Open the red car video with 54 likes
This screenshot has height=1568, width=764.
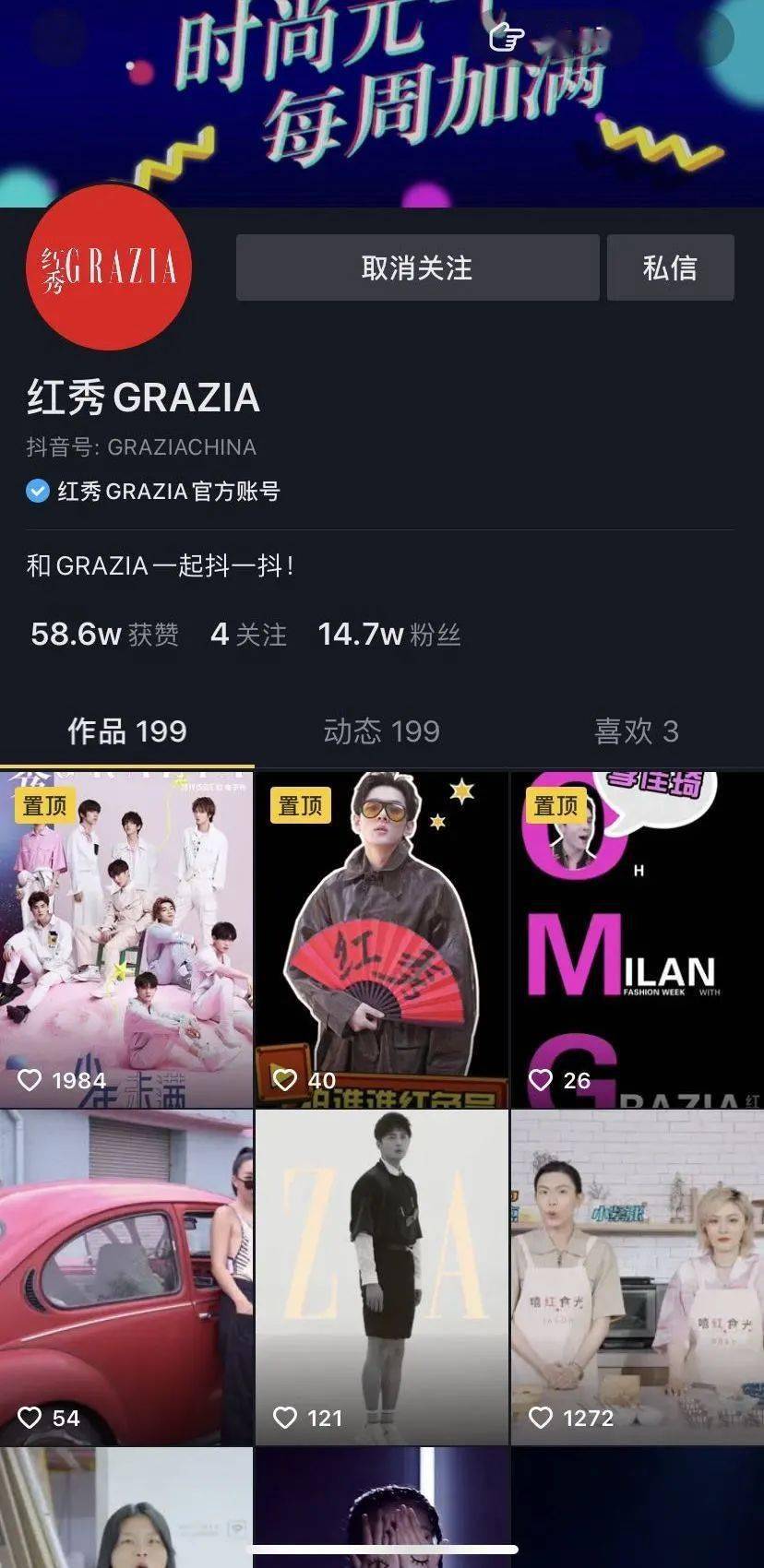[126, 1277]
